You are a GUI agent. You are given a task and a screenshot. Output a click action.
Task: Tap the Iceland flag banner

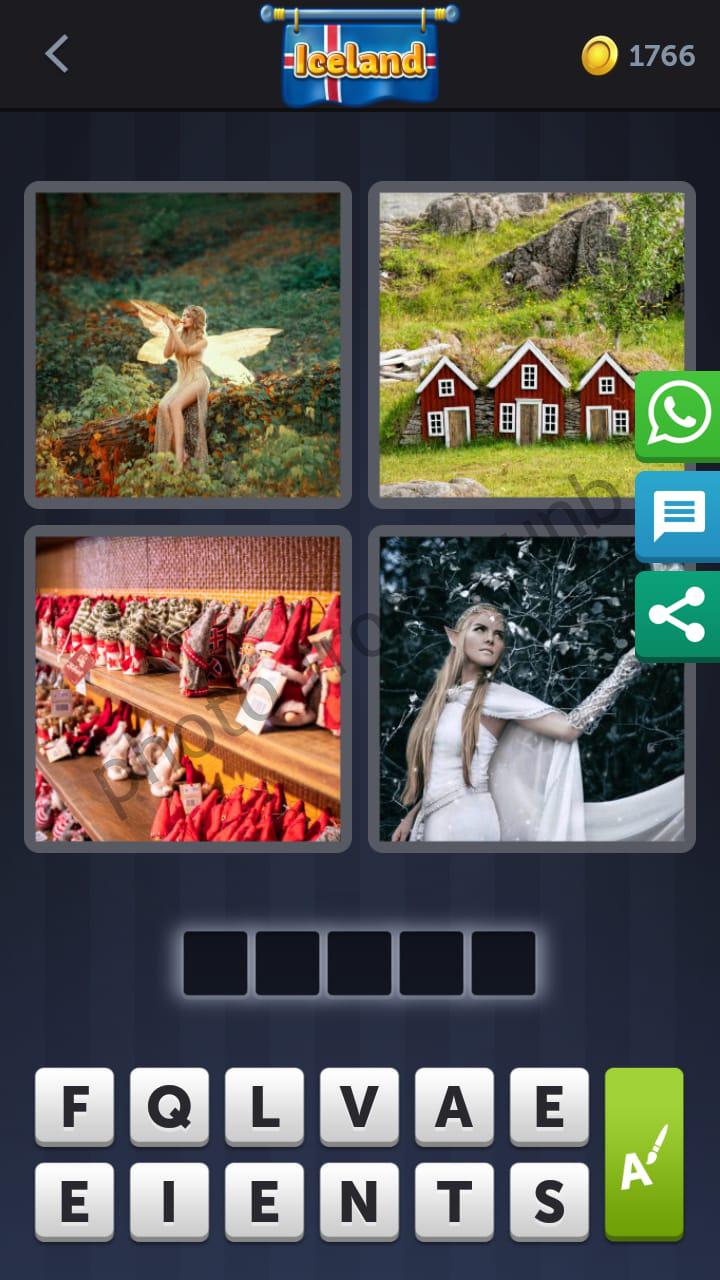click(360, 55)
